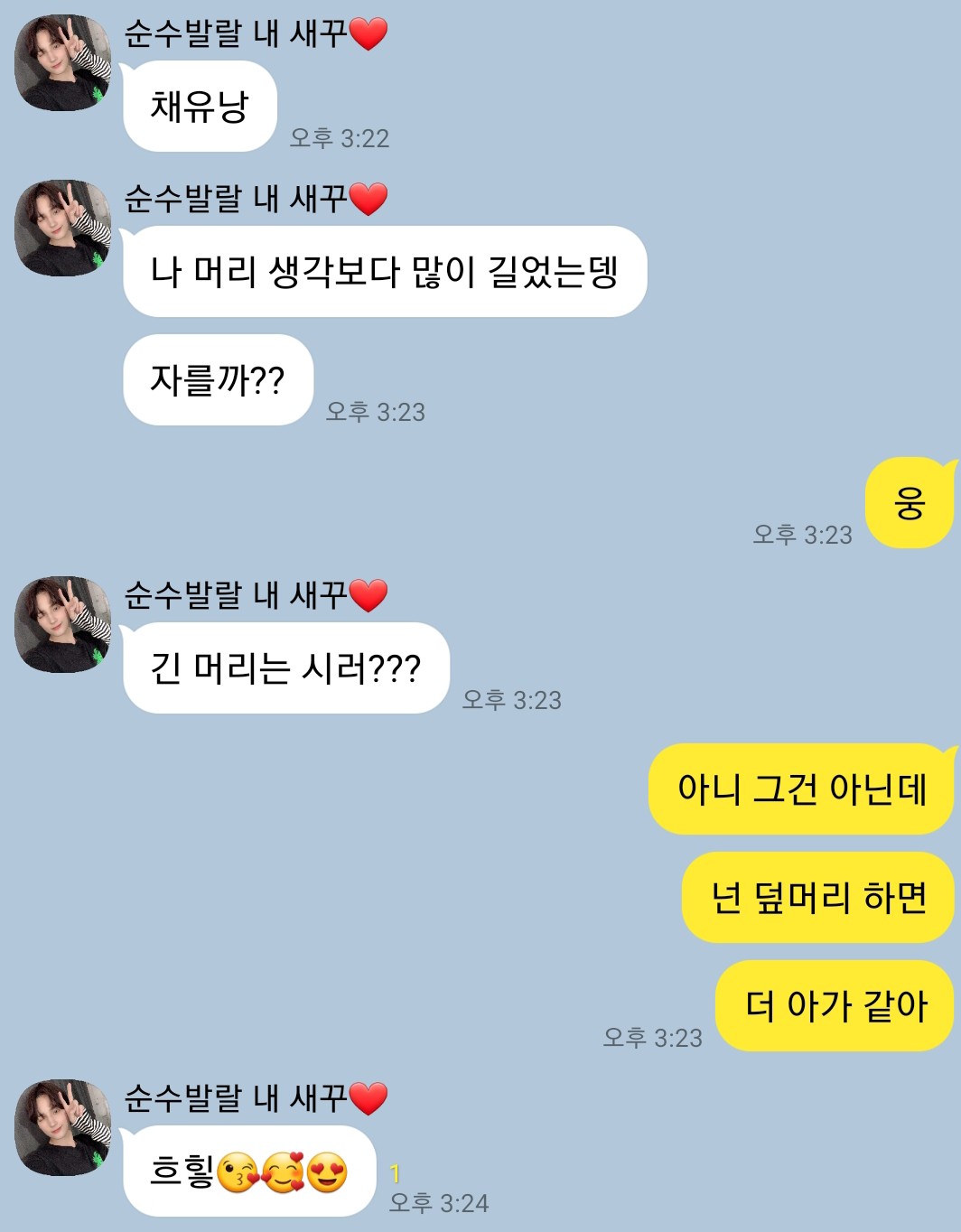Open sender's profile photo beside the 채유낭 message
Viewport: 961px width, 1232px height.
pos(62,63)
